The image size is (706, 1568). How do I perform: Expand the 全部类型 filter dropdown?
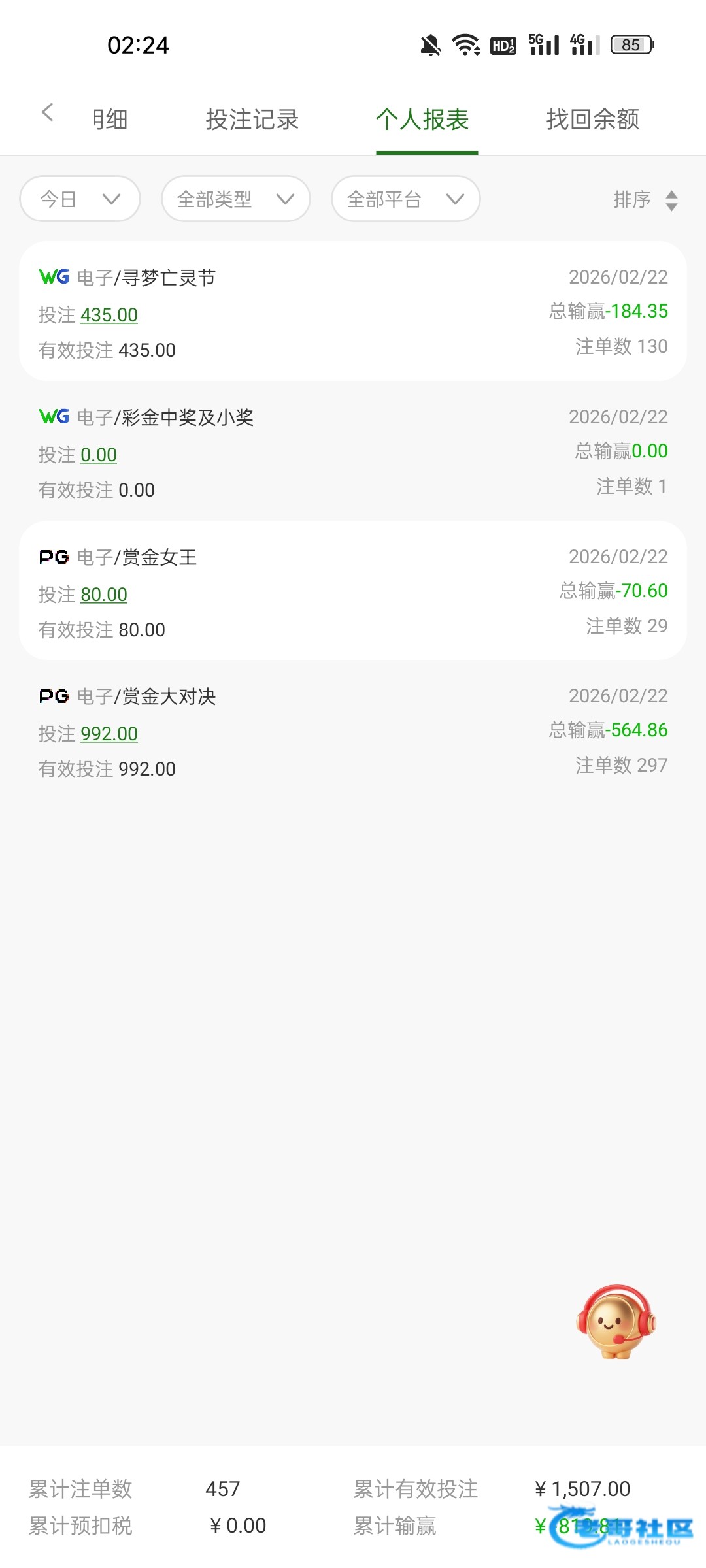[x=235, y=199]
